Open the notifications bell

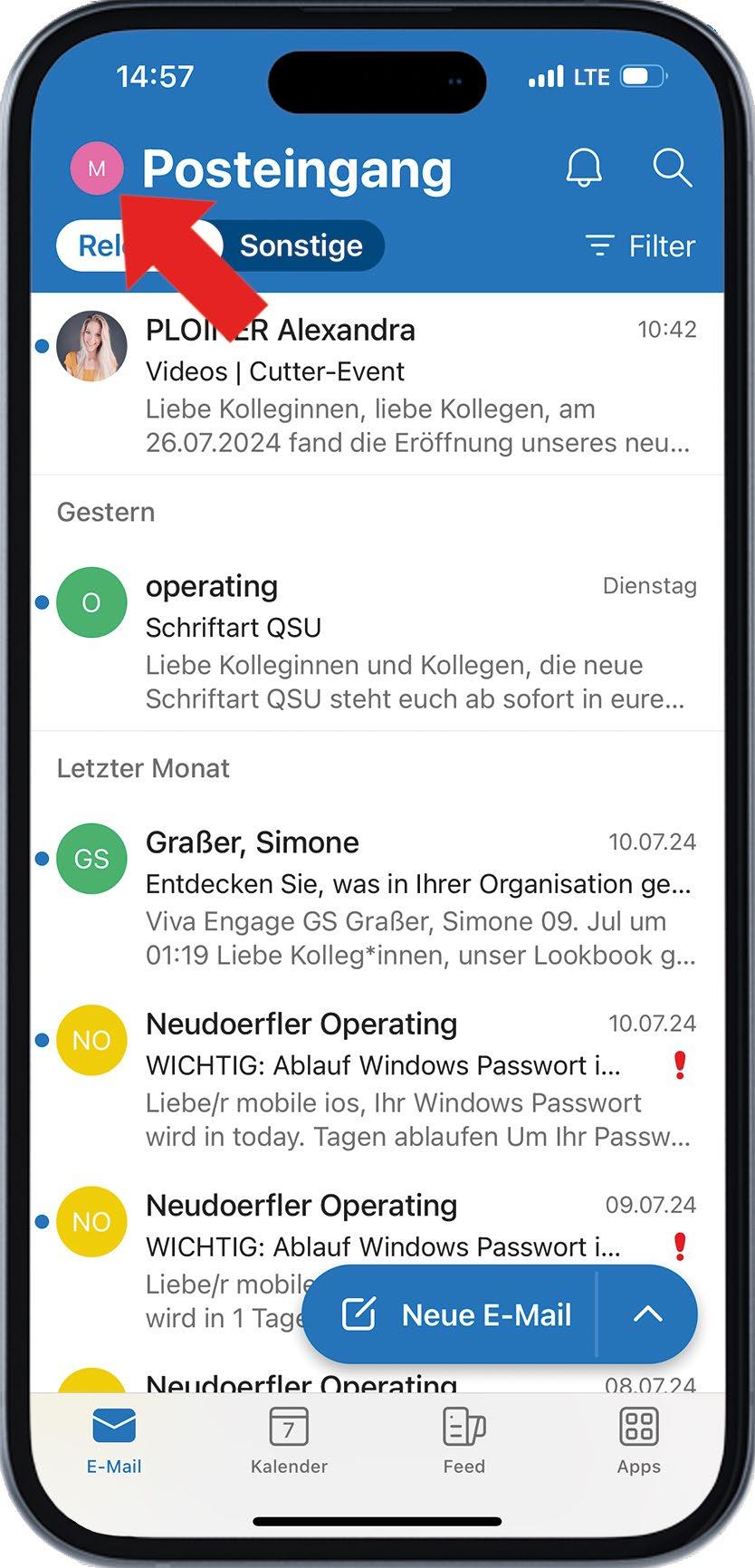coord(584,168)
